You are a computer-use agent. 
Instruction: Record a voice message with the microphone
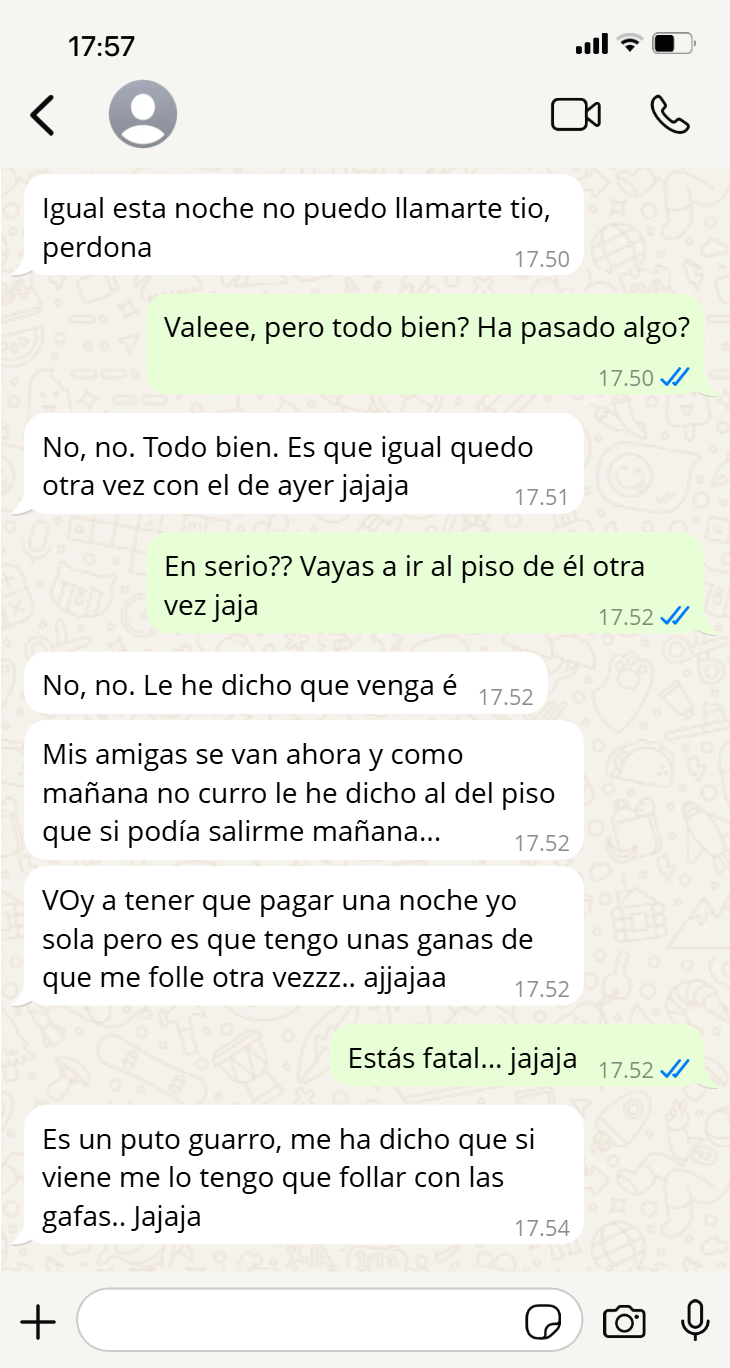click(695, 1321)
